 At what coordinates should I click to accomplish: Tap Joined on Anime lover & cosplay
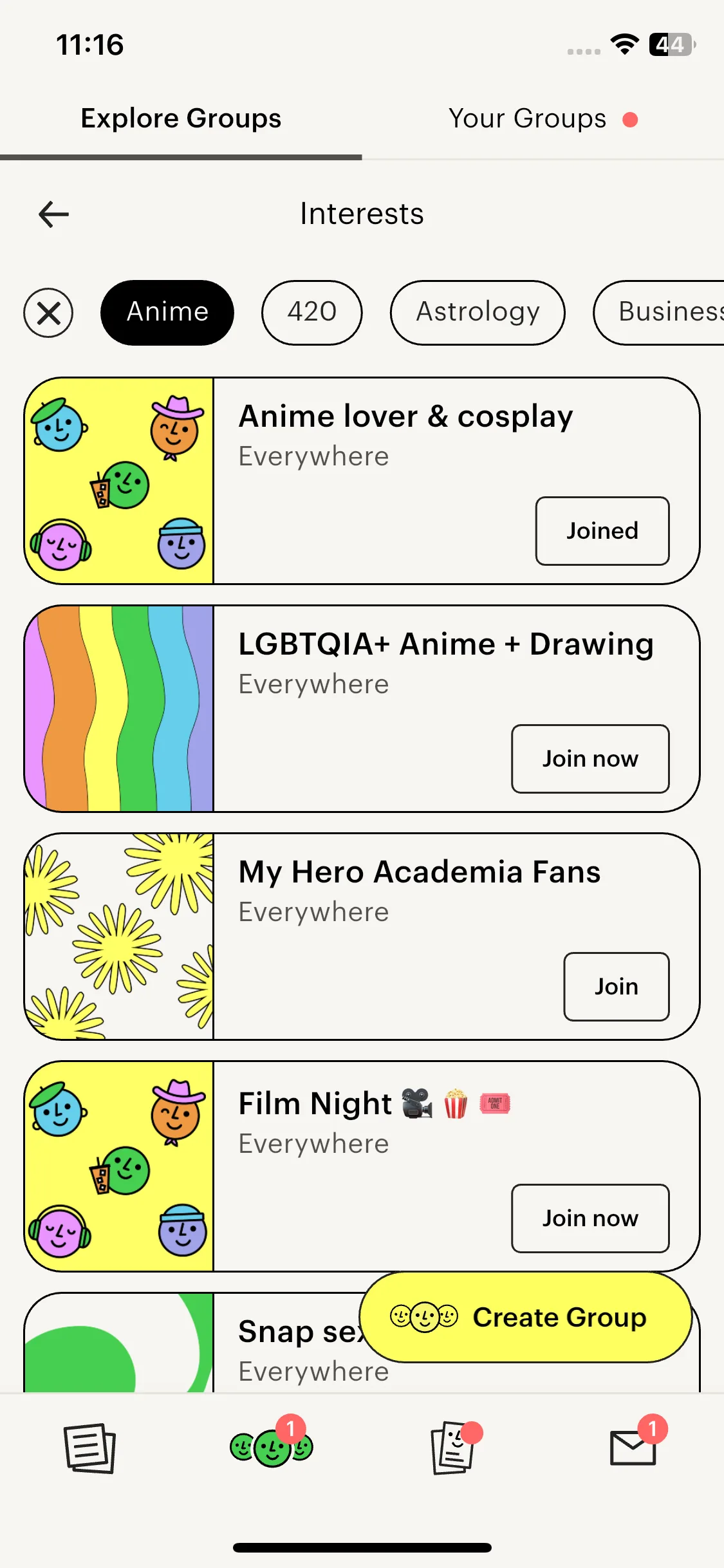[x=602, y=531]
